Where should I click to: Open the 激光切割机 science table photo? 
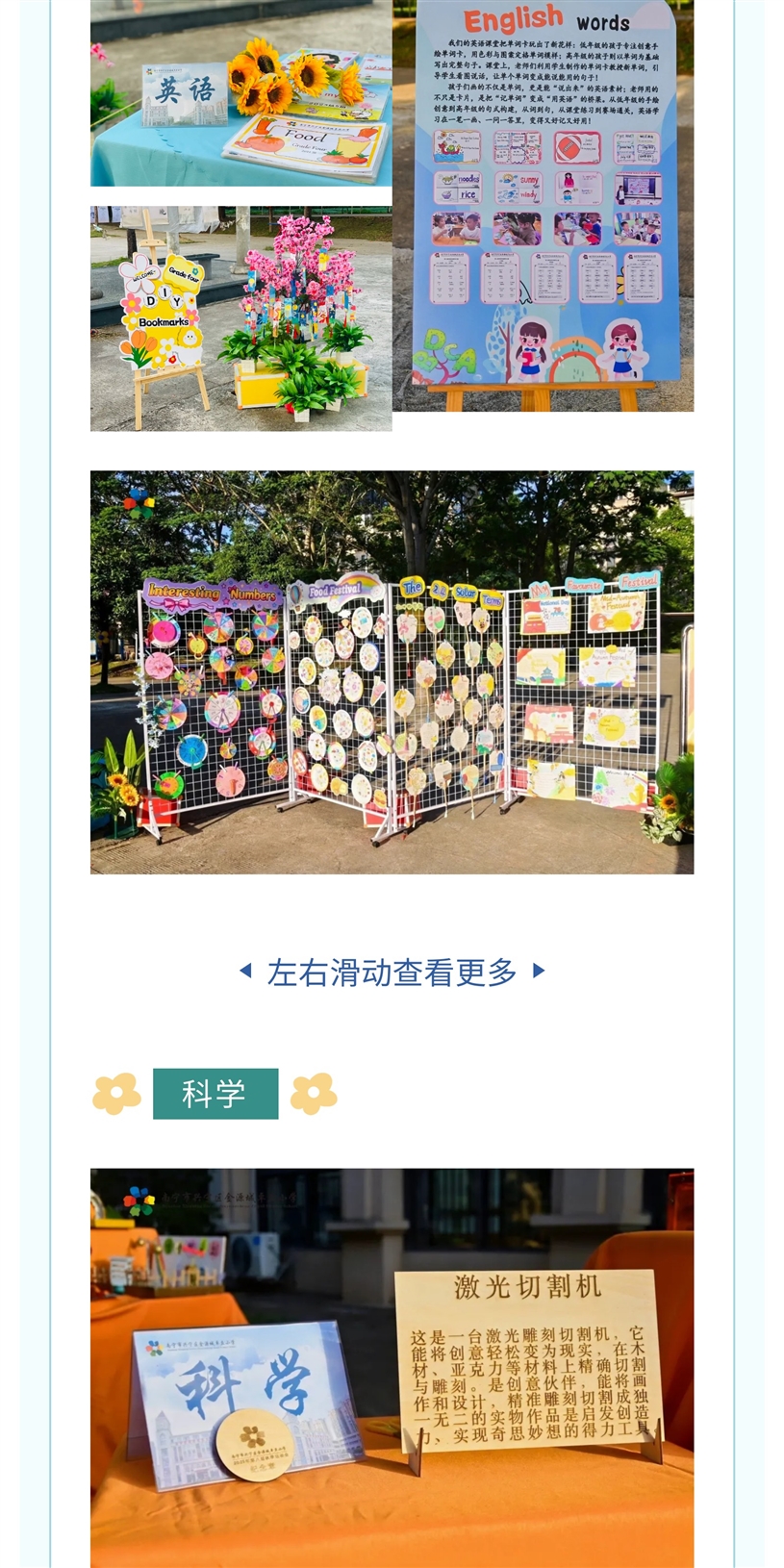[392, 1366]
